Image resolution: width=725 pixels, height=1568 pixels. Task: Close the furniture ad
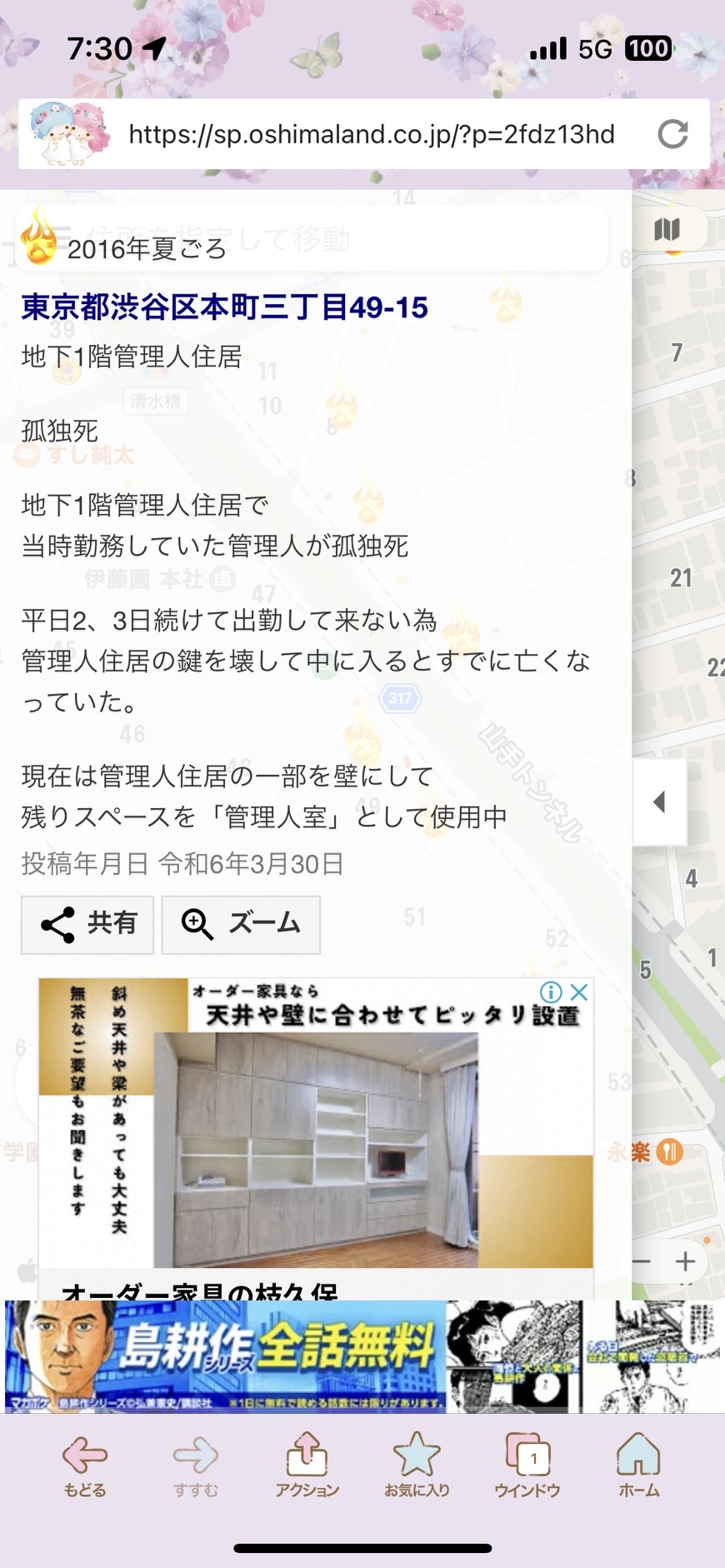point(579,991)
